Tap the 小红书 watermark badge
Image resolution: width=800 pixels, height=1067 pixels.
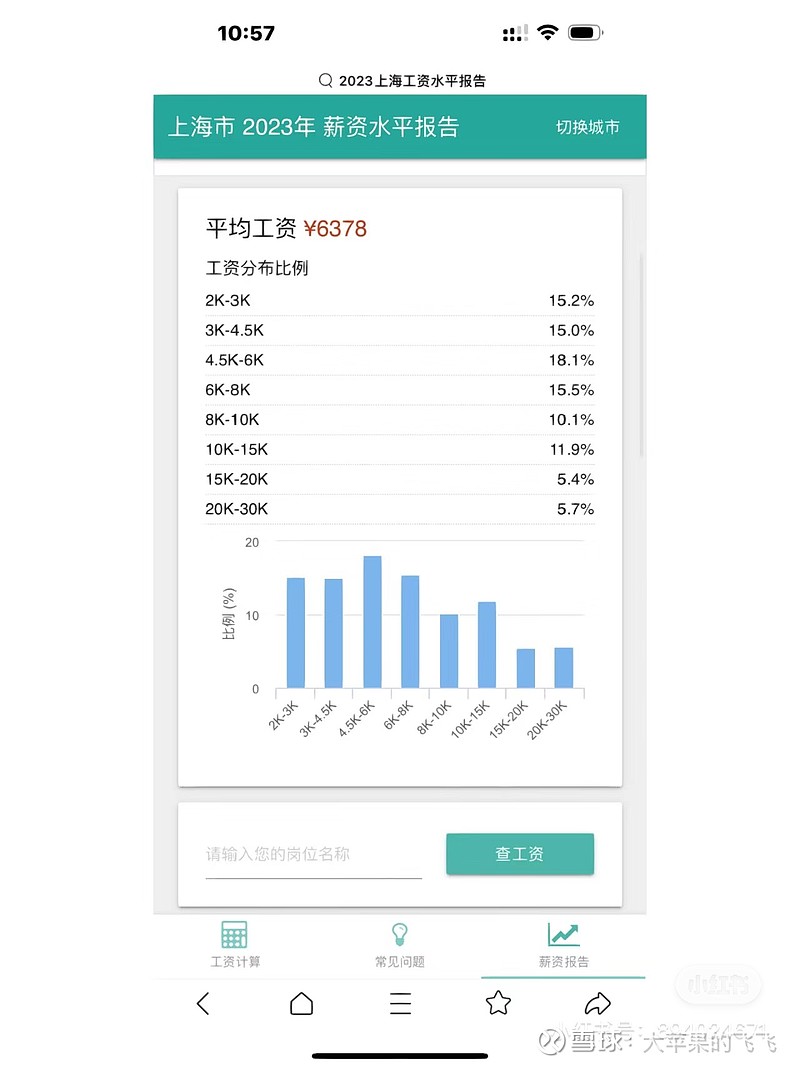718,983
